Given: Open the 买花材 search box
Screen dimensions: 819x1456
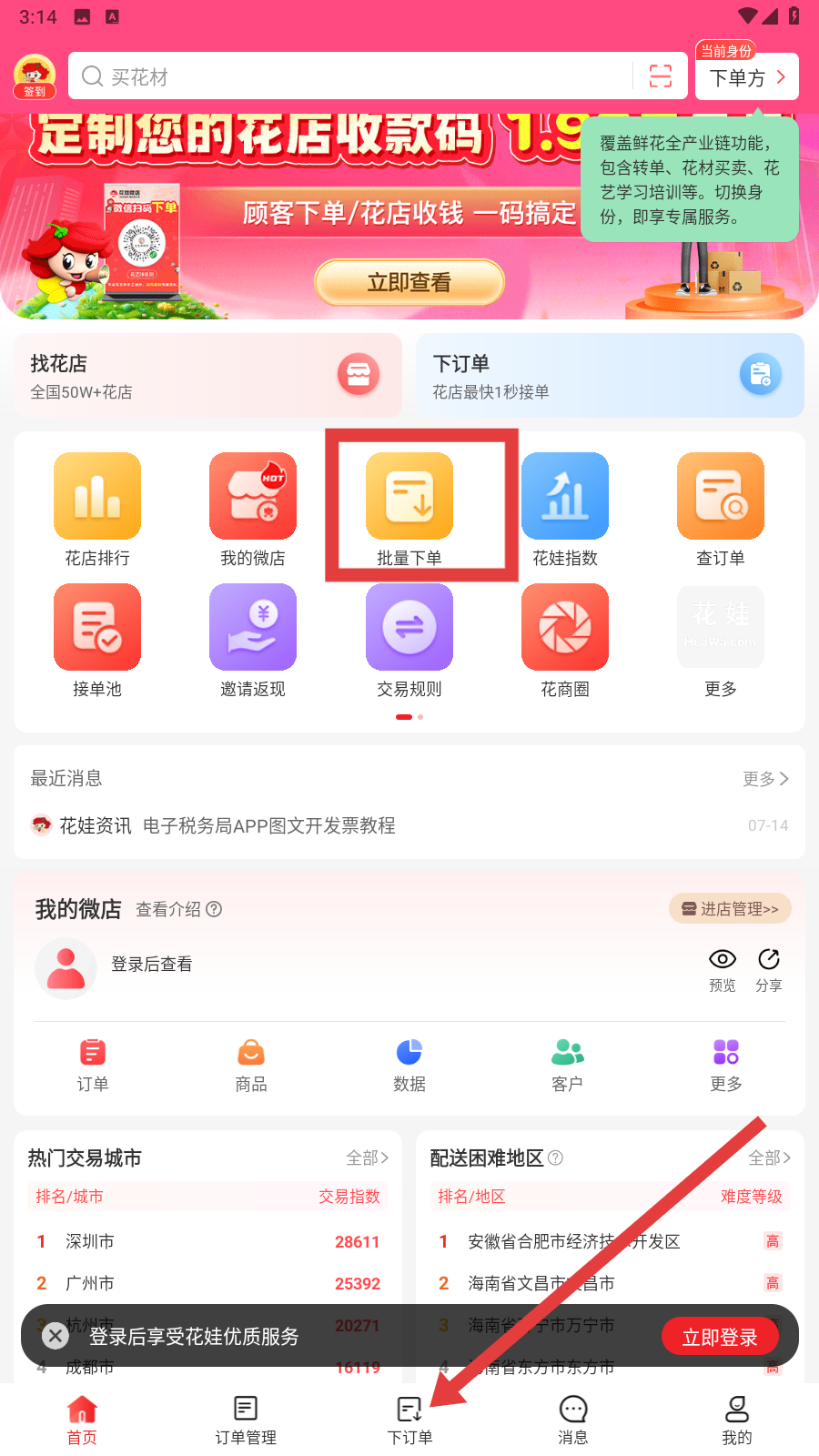Looking at the screenshot, I should point(355,76).
